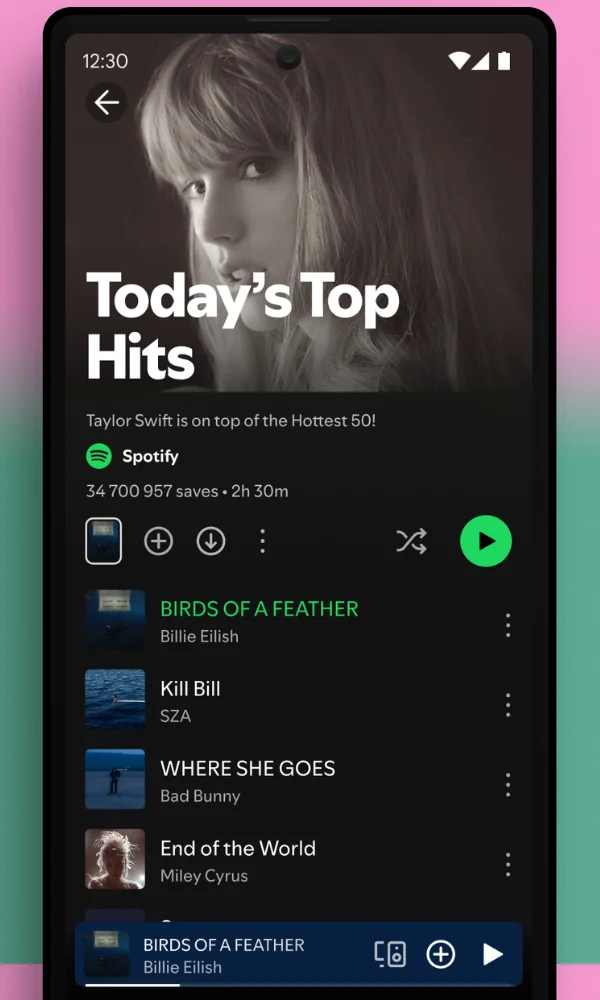This screenshot has height=1000, width=600.
Task: Download the Today's Top Hits playlist
Action: pos(211,541)
